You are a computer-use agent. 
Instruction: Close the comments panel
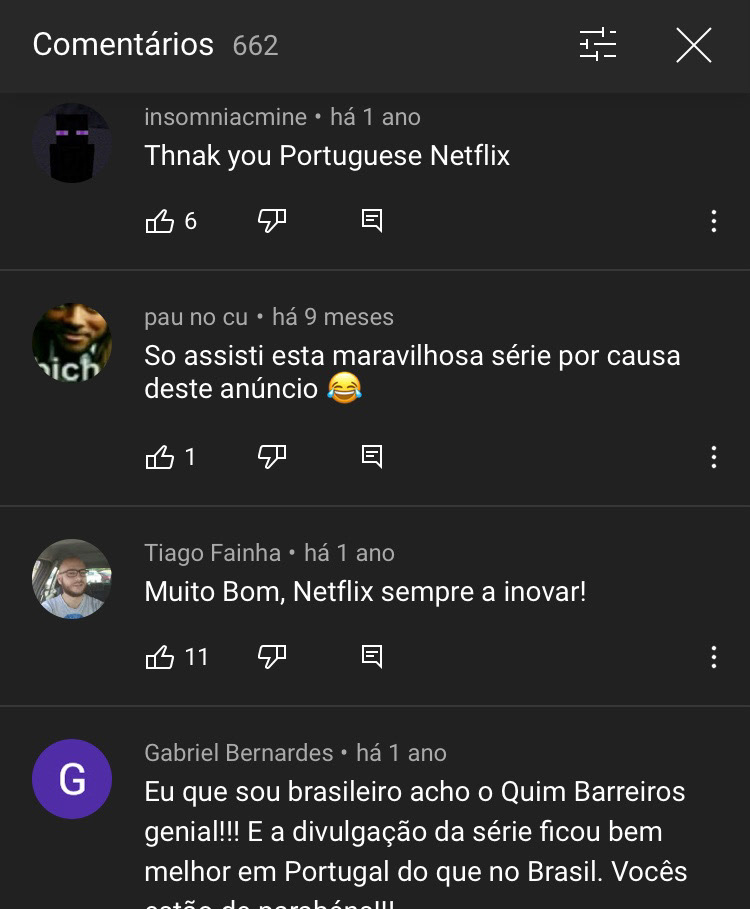pyautogui.click(x=693, y=45)
